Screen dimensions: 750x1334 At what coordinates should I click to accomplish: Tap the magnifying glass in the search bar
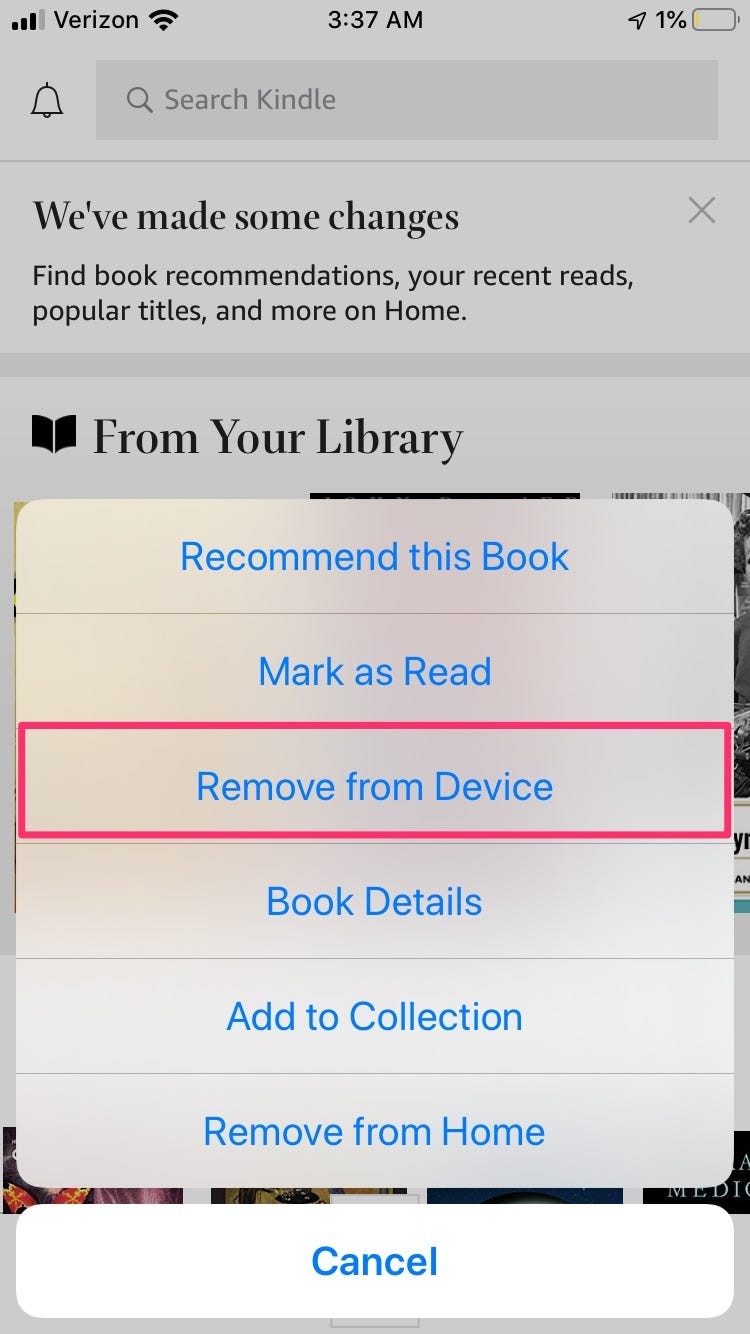(138, 99)
